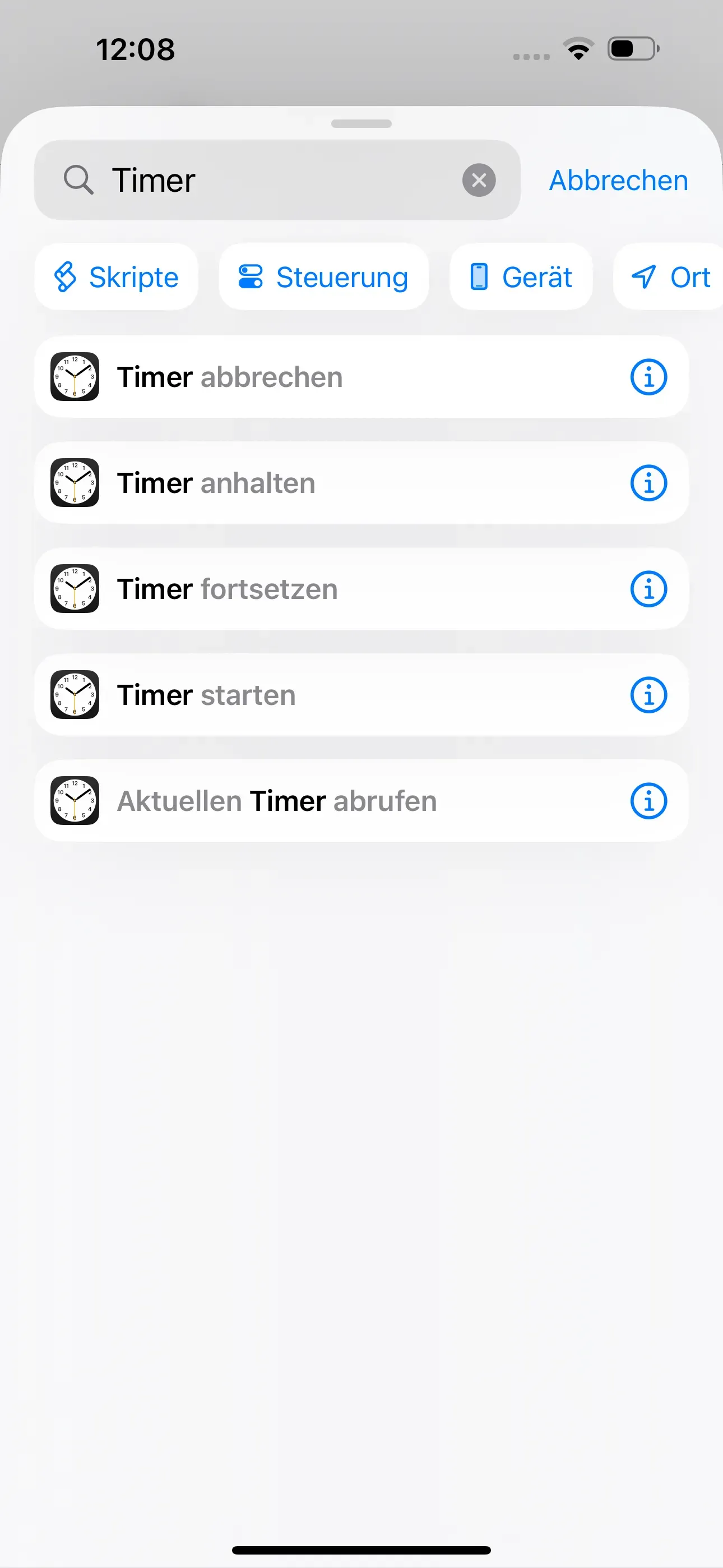723x1568 pixels.
Task: Add the Aktuellen Timer abrufen action
Action: (x=361, y=800)
